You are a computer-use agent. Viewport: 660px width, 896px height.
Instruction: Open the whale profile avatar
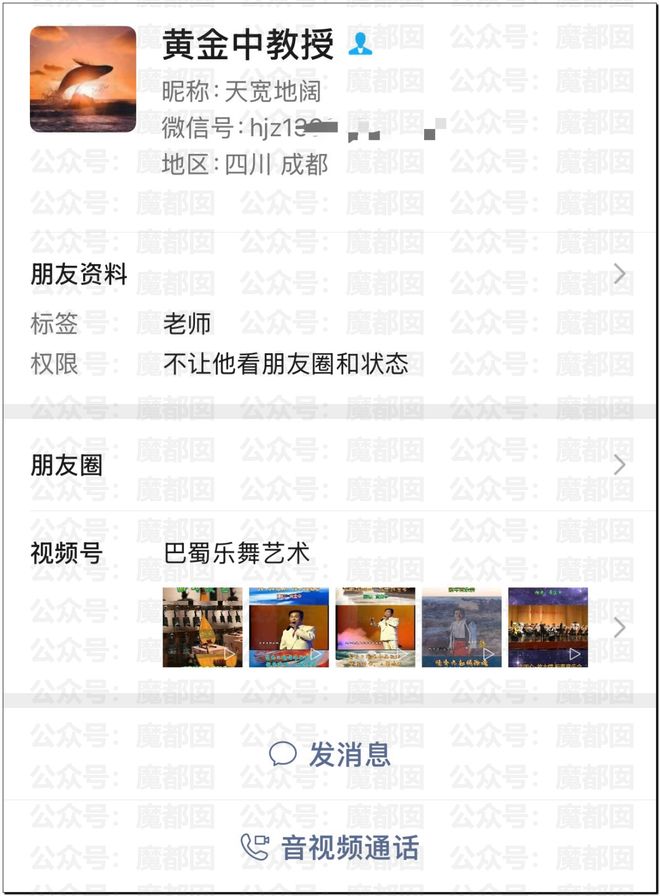tap(83, 79)
